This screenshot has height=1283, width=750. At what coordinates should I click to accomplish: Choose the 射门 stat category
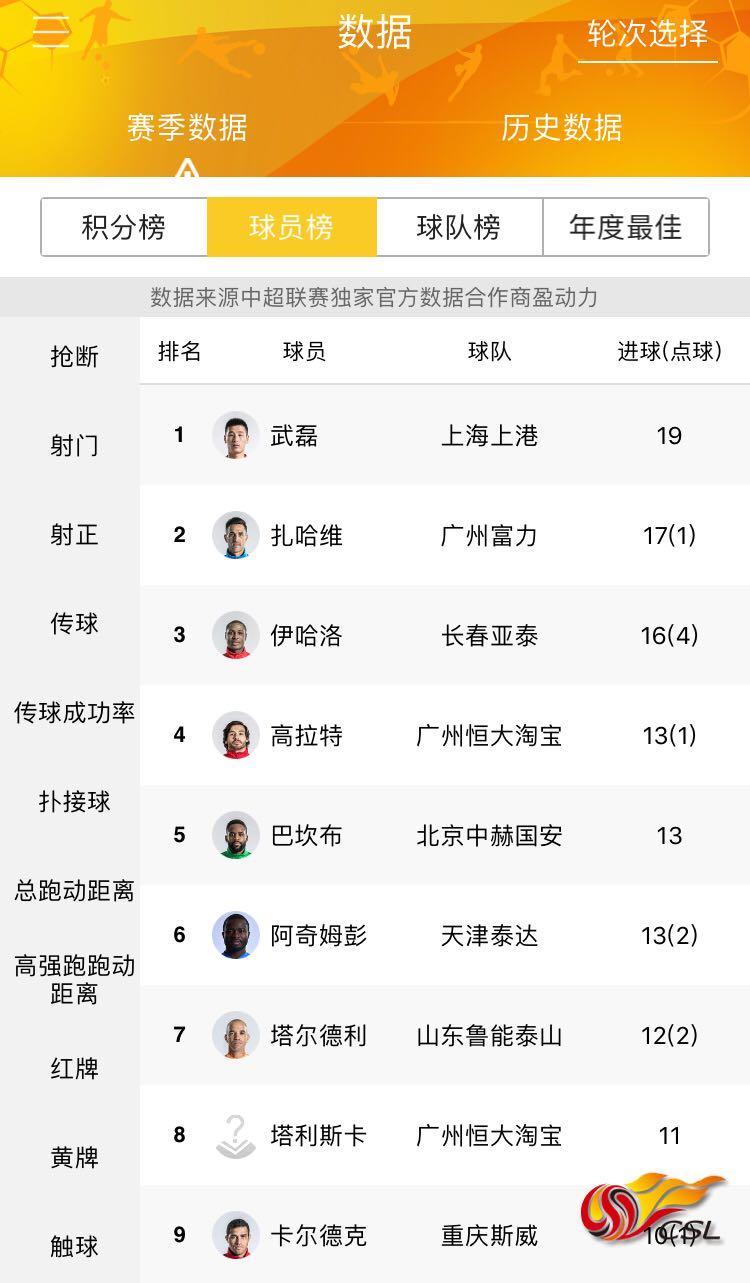[75, 445]
